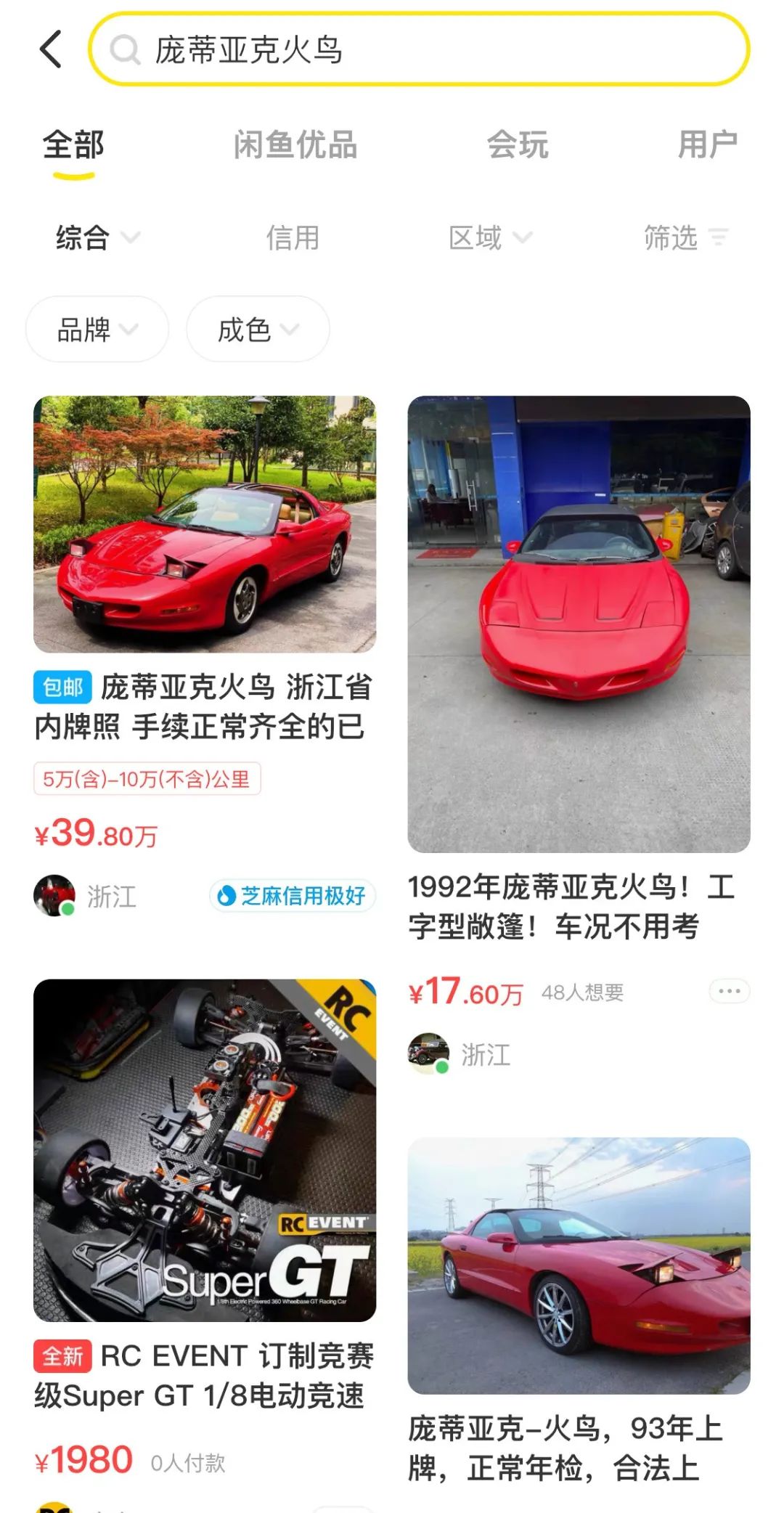
Task: Open the seller avatar on the ¥39.80万 listing
Action: pos(57,897)
